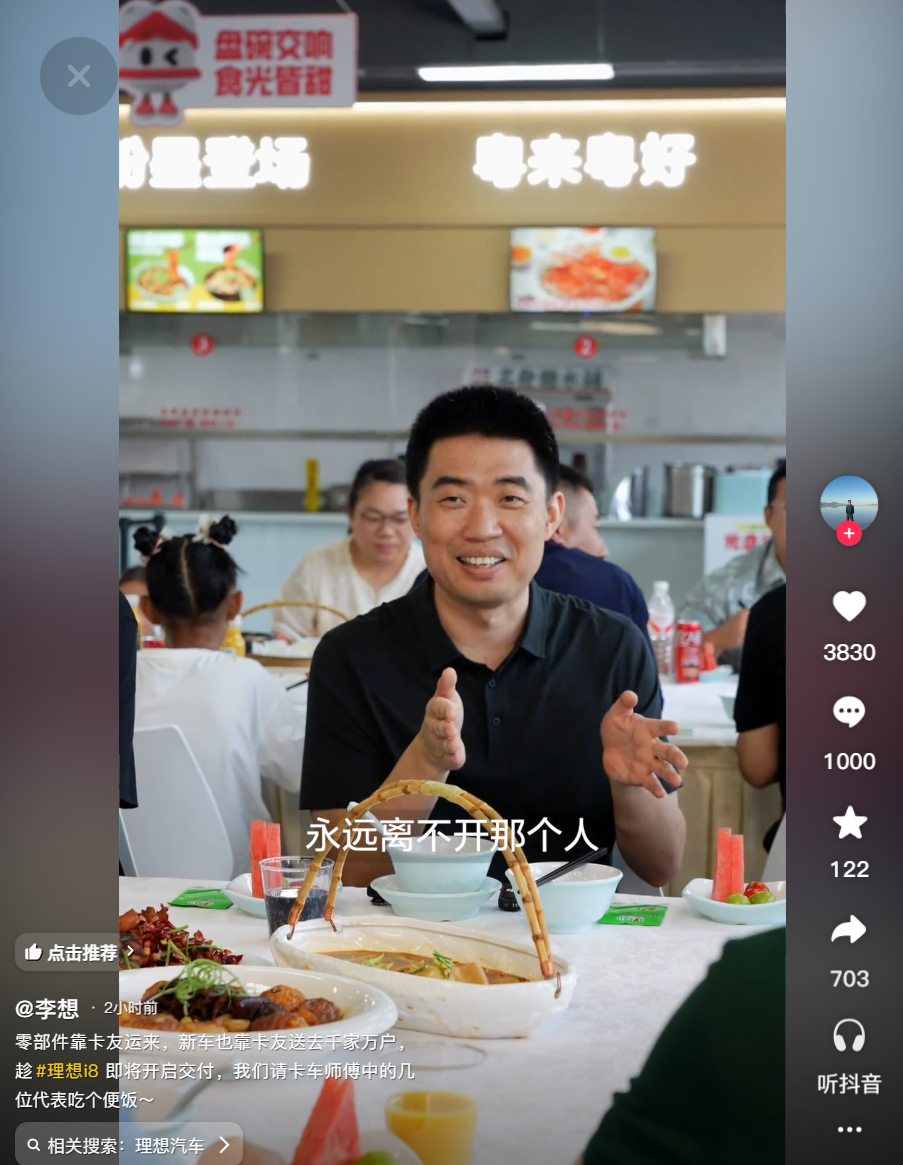Open related search 理想汽车
The width and height of the screenshot is (903, 1165).
pyautogui.click(x=130, y=1145)
